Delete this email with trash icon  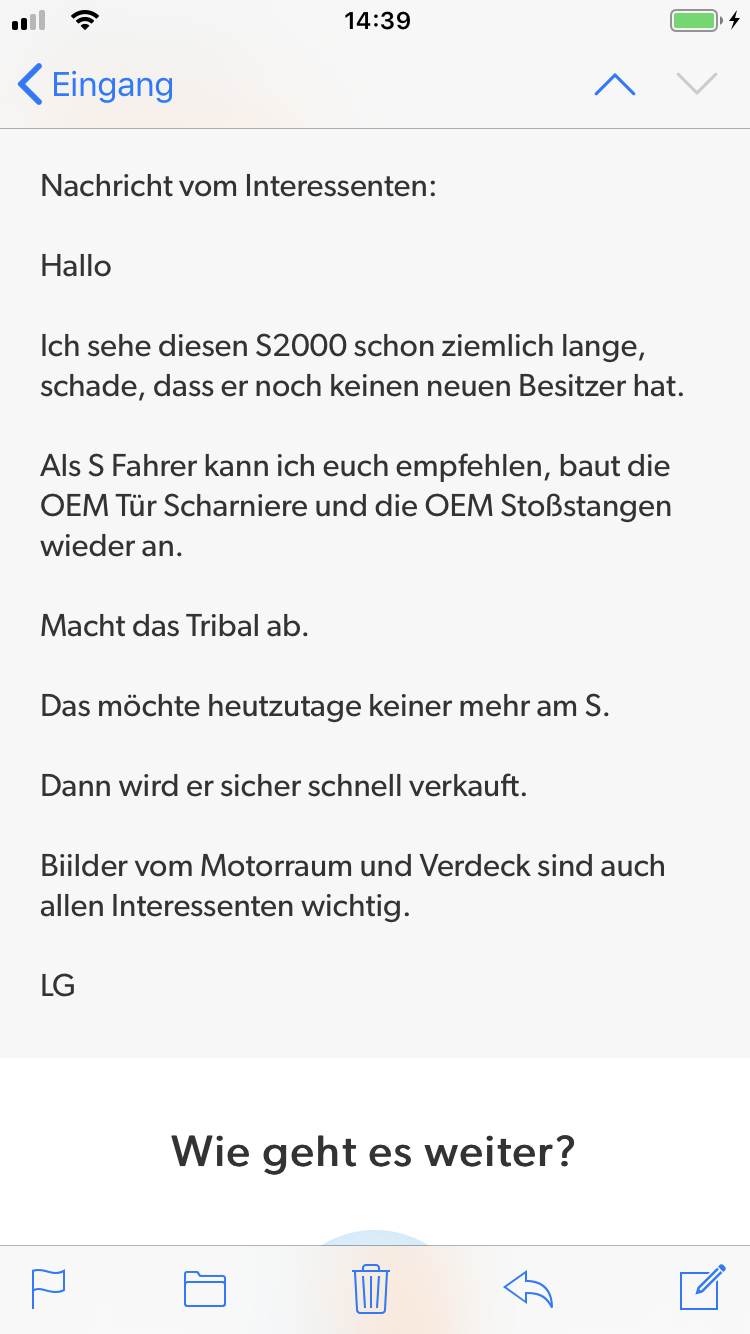371,1288
